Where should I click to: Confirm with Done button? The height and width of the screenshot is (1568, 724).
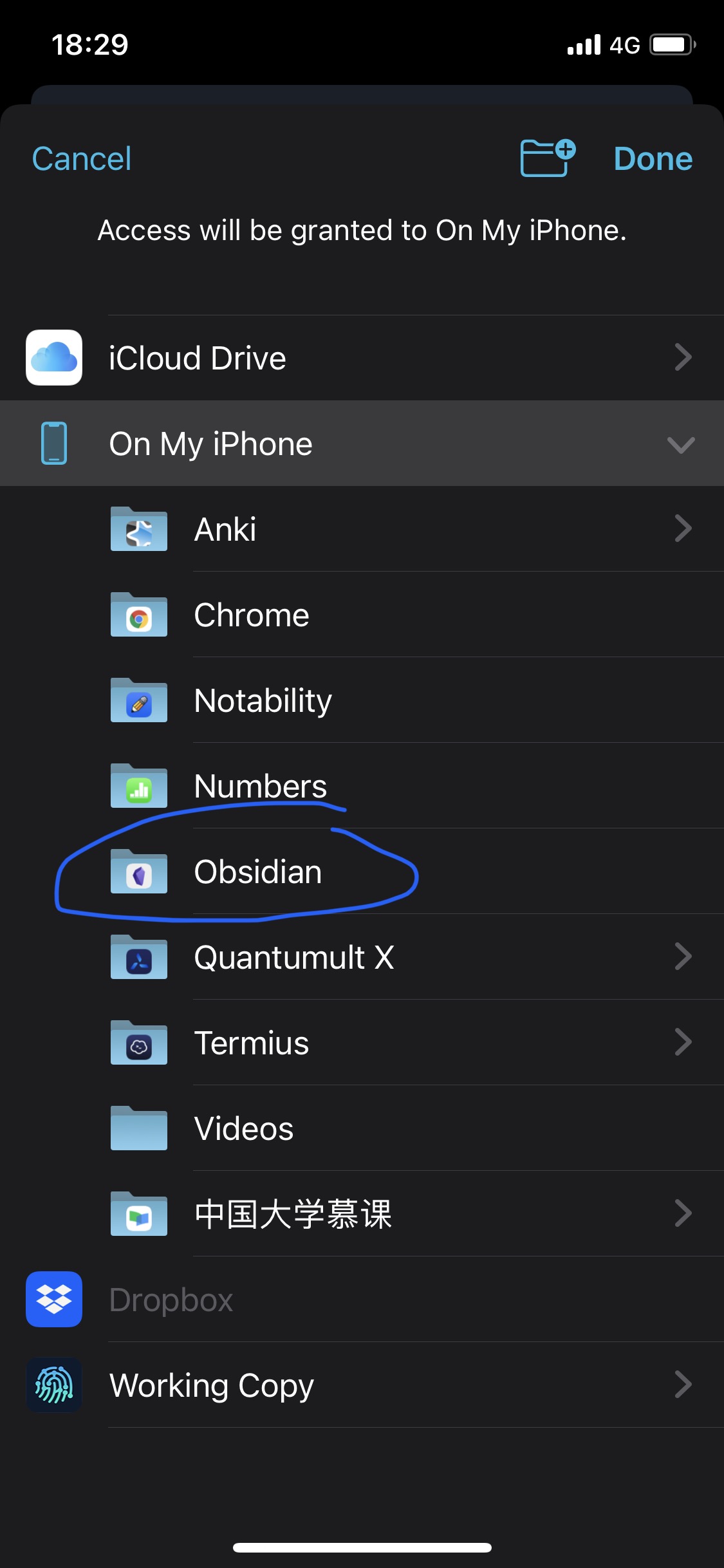click(x=653, y=159)
